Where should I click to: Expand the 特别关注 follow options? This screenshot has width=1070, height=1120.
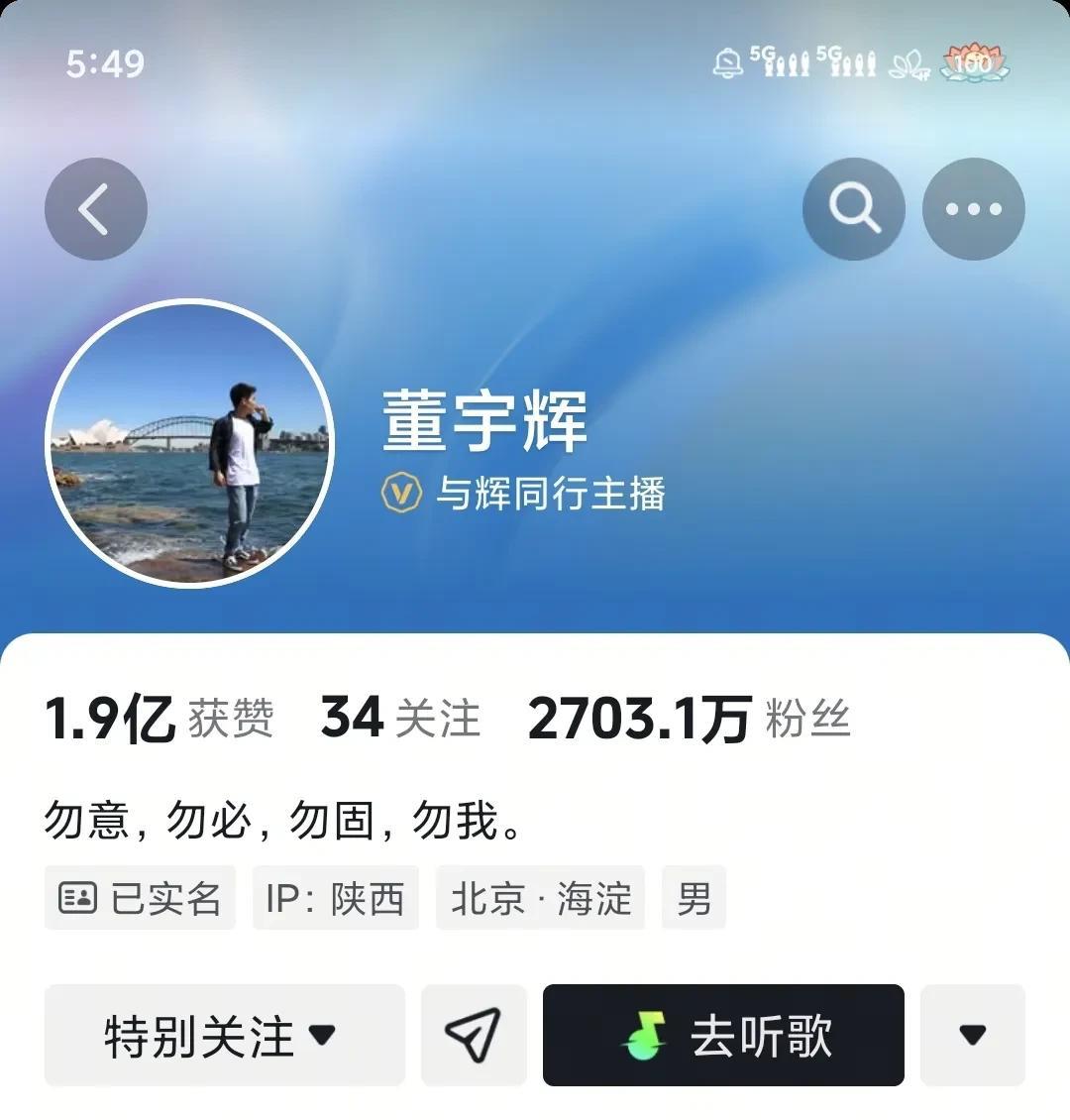(224, 1035)
